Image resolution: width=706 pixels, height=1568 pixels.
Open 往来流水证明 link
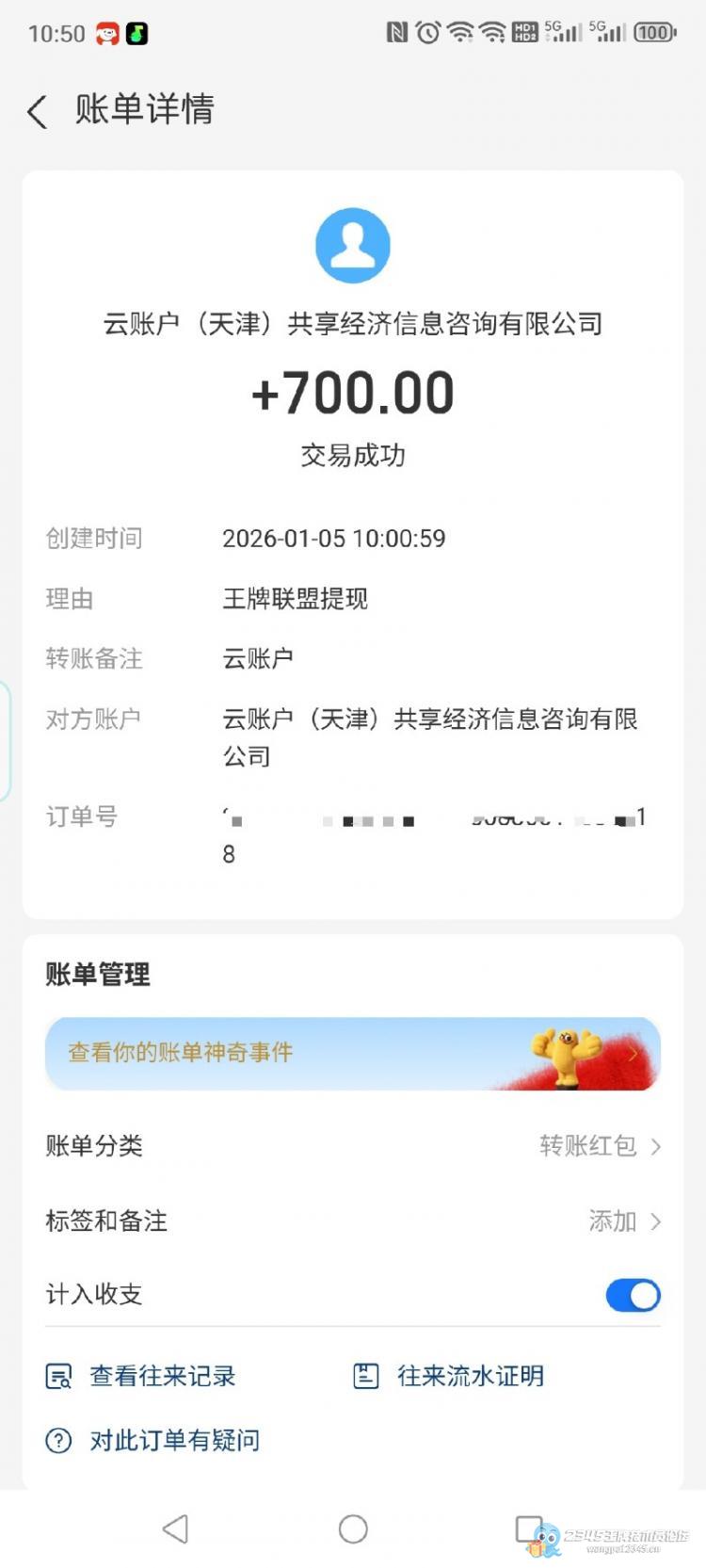click(450, 1376)
